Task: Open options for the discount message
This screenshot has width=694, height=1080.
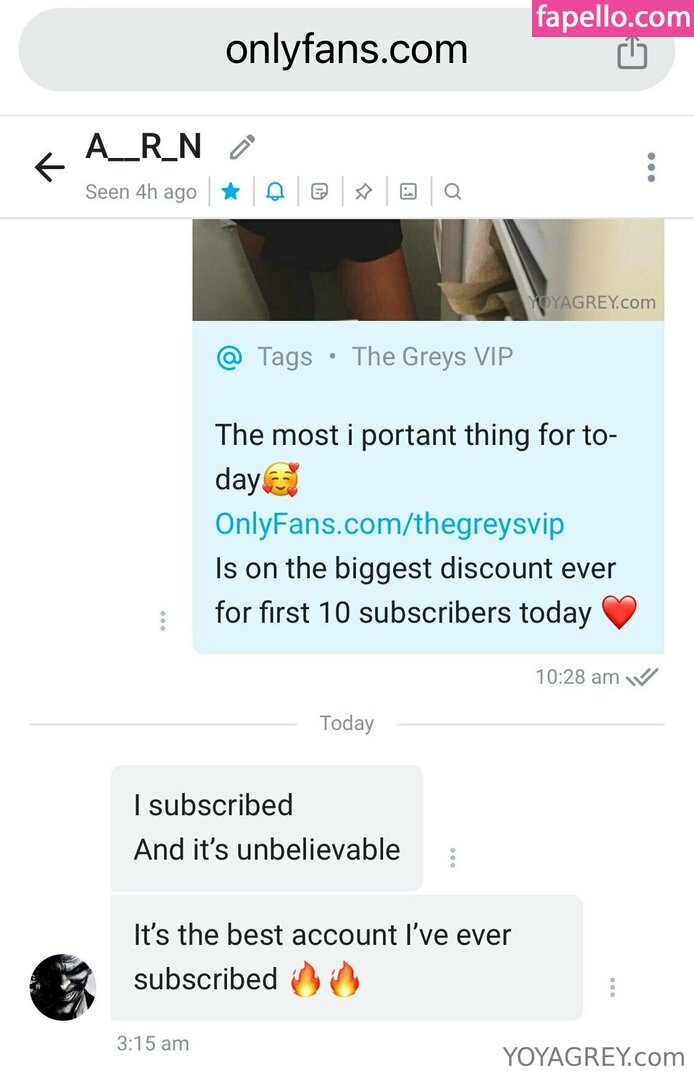Action: (162, 621)
